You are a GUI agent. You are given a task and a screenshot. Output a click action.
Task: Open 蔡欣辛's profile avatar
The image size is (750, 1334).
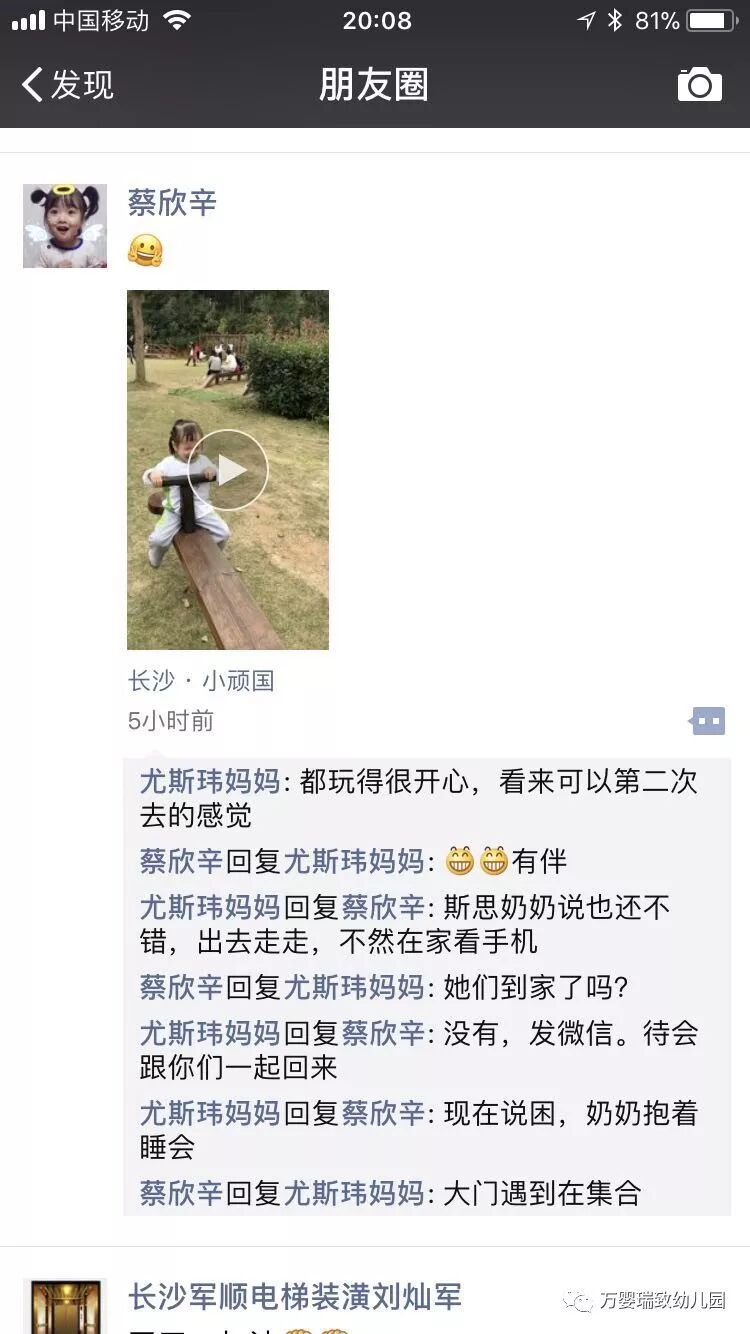tap(65, 226)
